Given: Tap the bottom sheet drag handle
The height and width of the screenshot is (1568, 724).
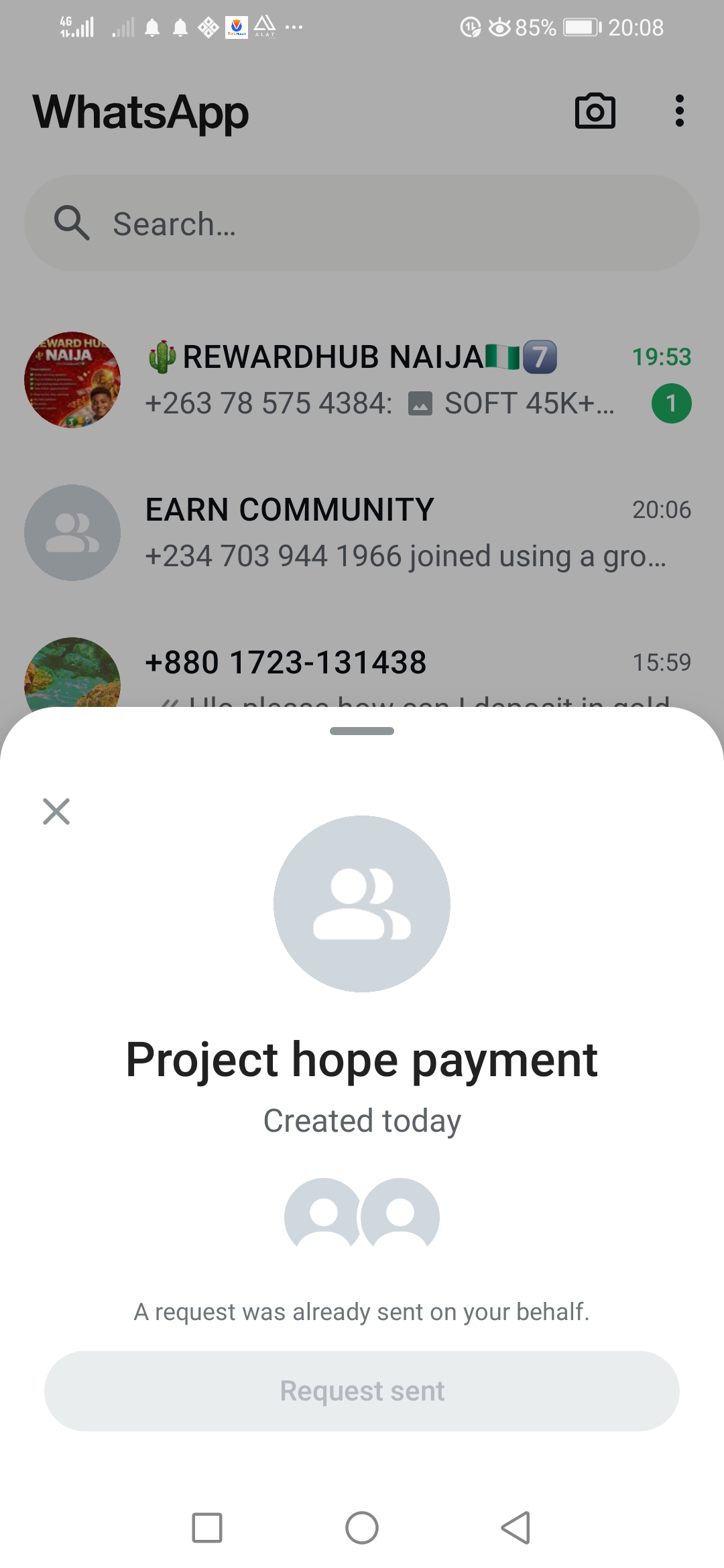Looking at the screenshot, I should [x=362, y=731].
